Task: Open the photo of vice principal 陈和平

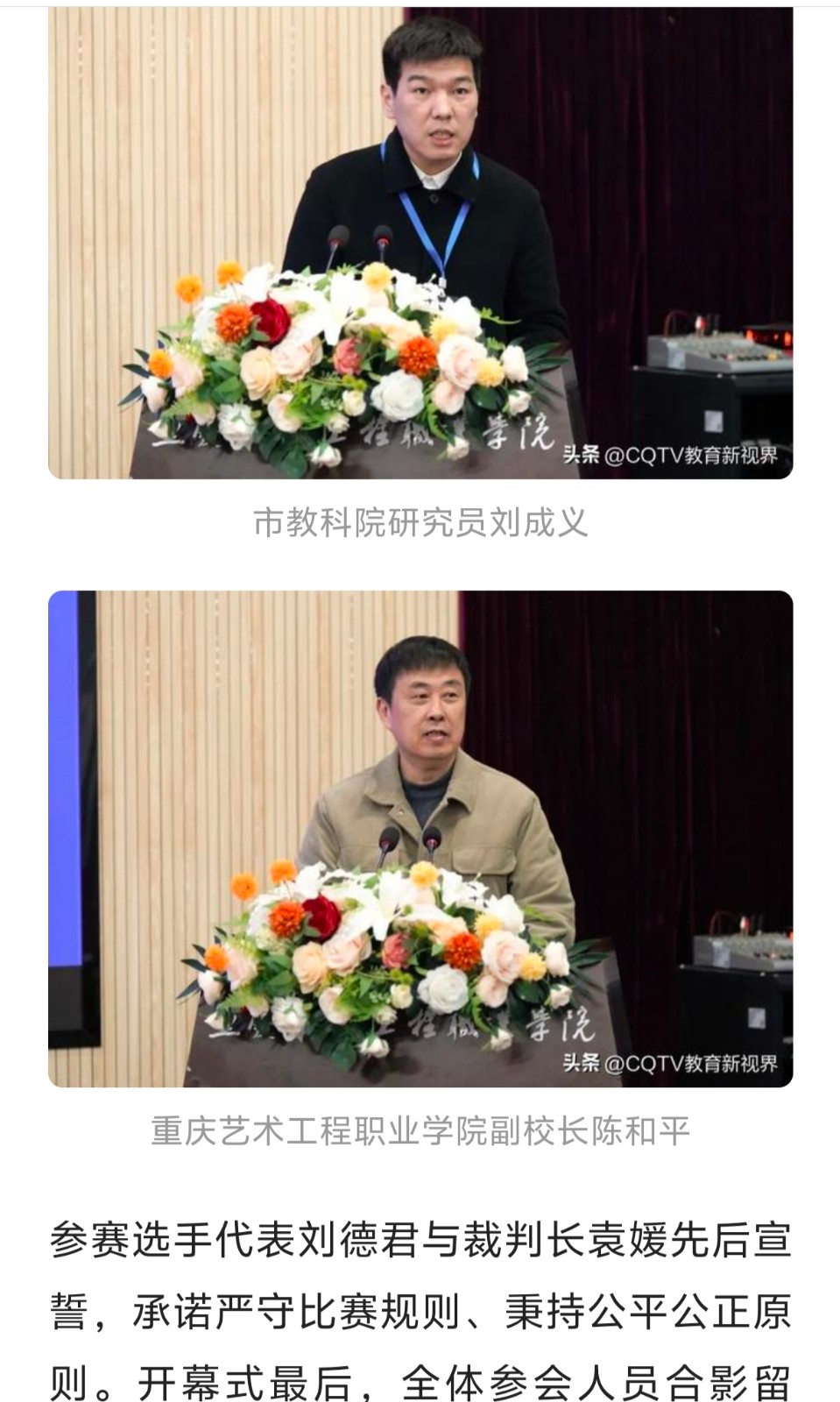Action: point(420,839)
